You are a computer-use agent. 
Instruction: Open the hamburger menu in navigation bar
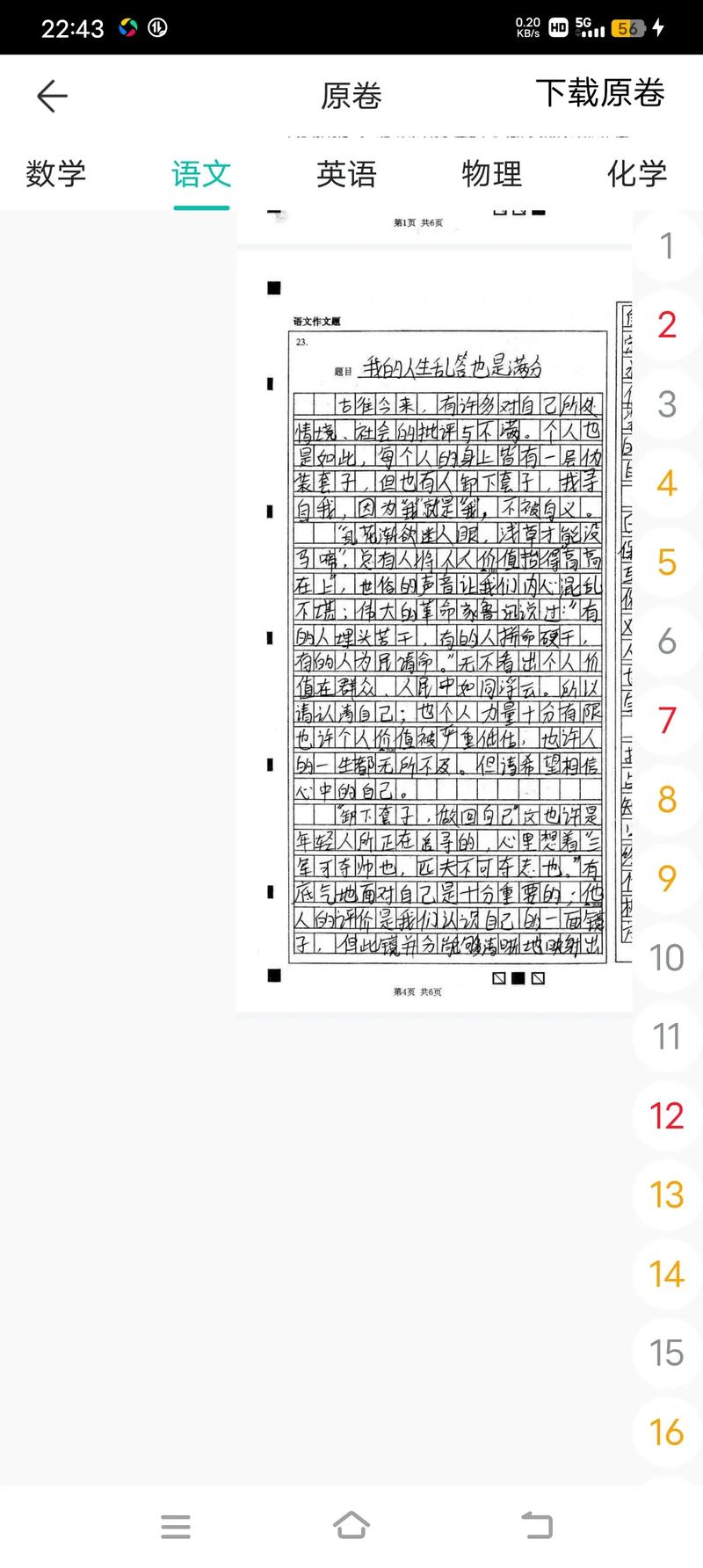tap(176, 1527)
